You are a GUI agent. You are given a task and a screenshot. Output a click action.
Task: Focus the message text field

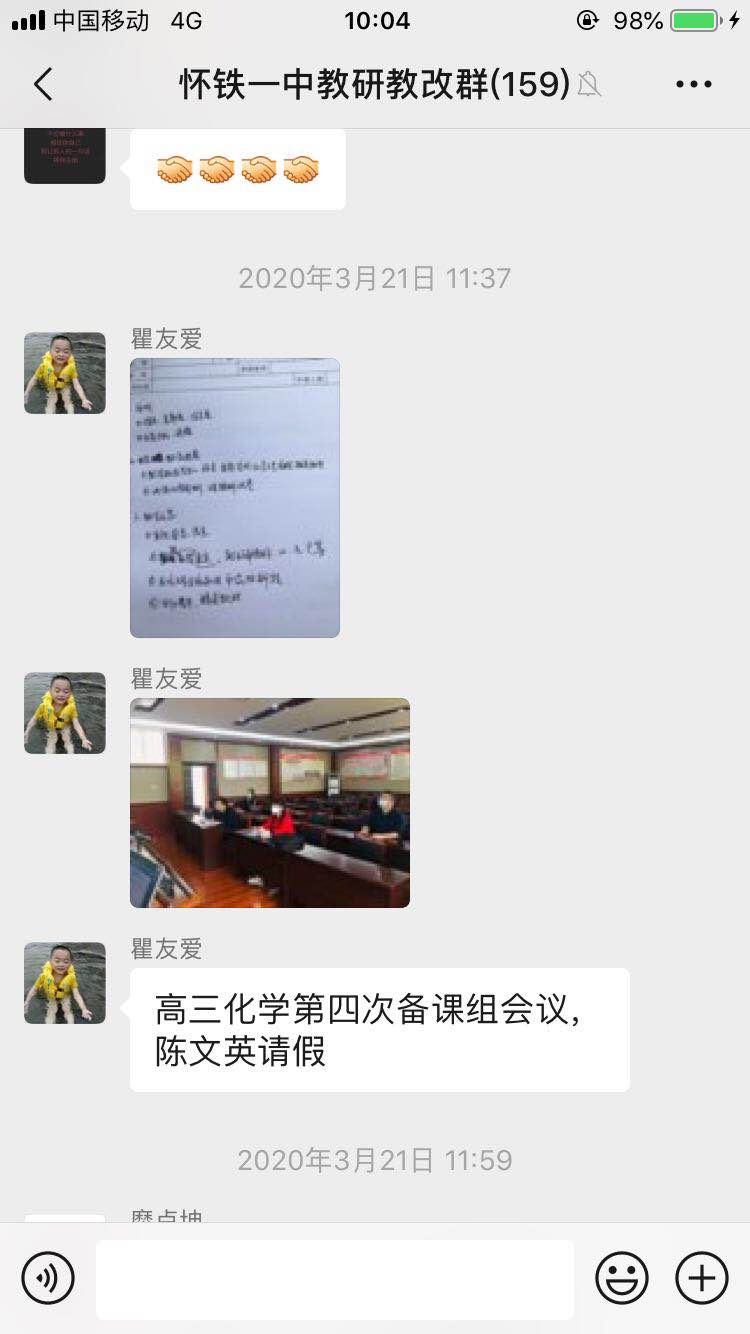click(x=335, y=1279)
